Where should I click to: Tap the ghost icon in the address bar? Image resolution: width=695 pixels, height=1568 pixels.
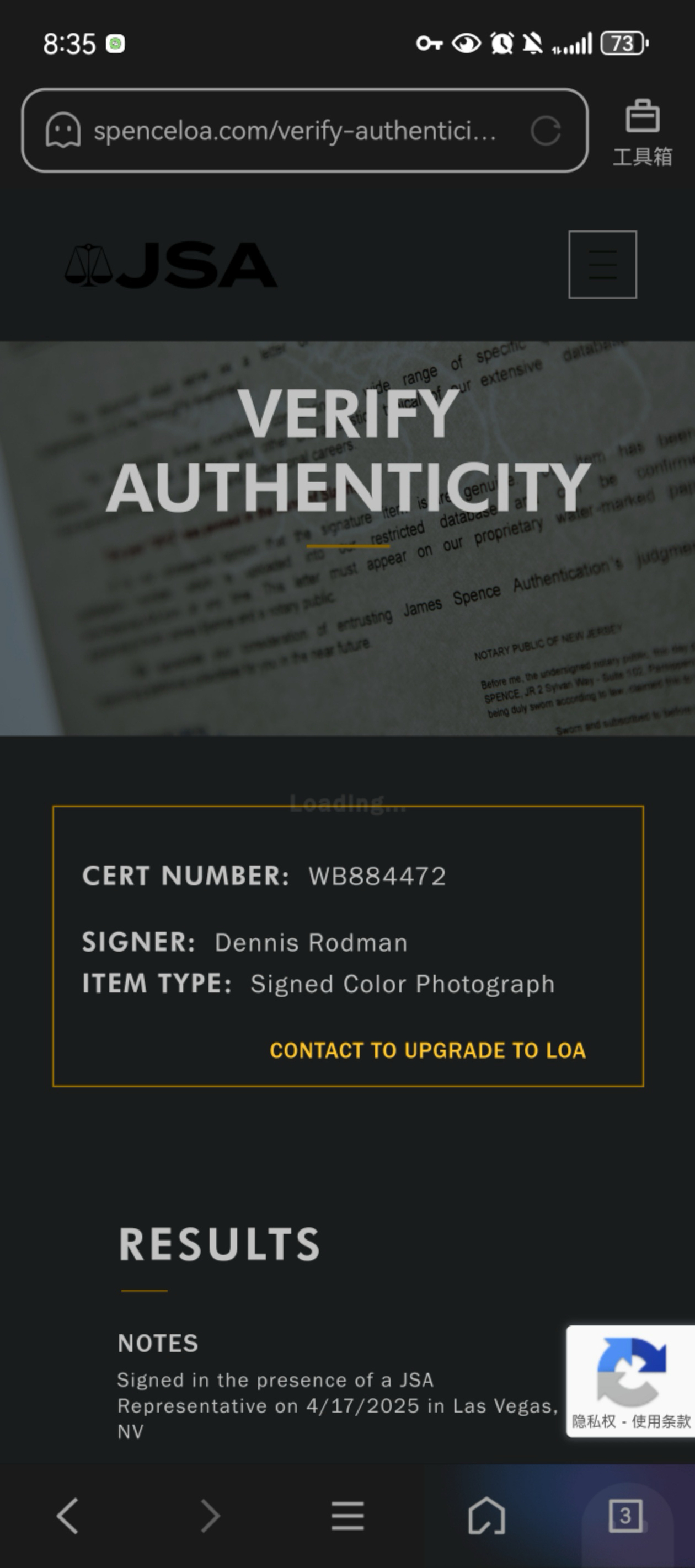click(63, 130)
